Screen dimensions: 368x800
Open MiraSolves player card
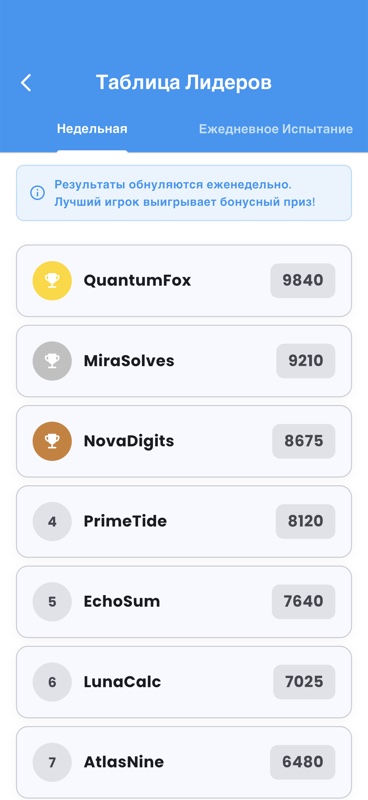184,361
